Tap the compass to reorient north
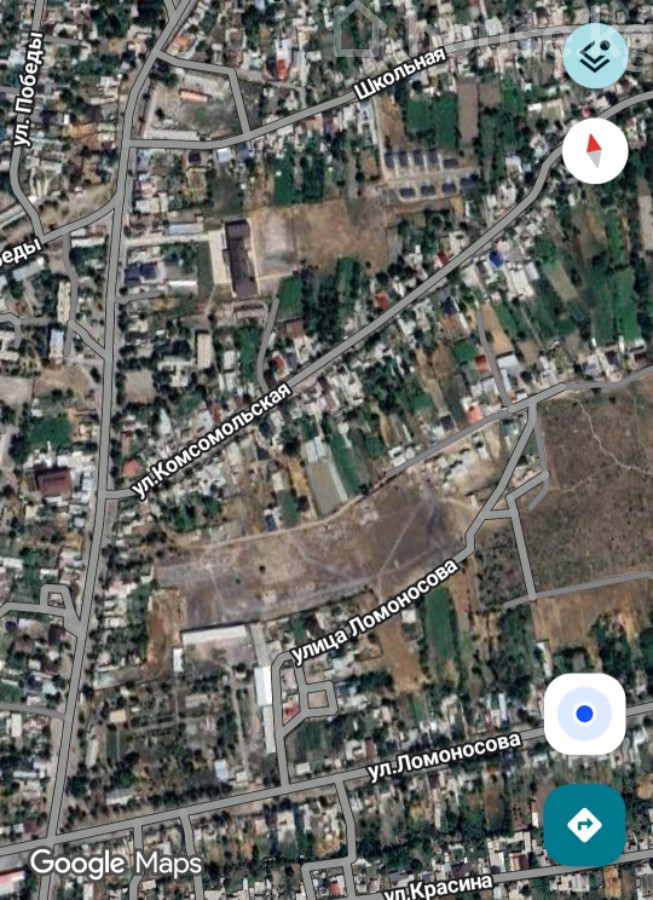This screenshot has height=900, width=653. (x=595, y=151)
